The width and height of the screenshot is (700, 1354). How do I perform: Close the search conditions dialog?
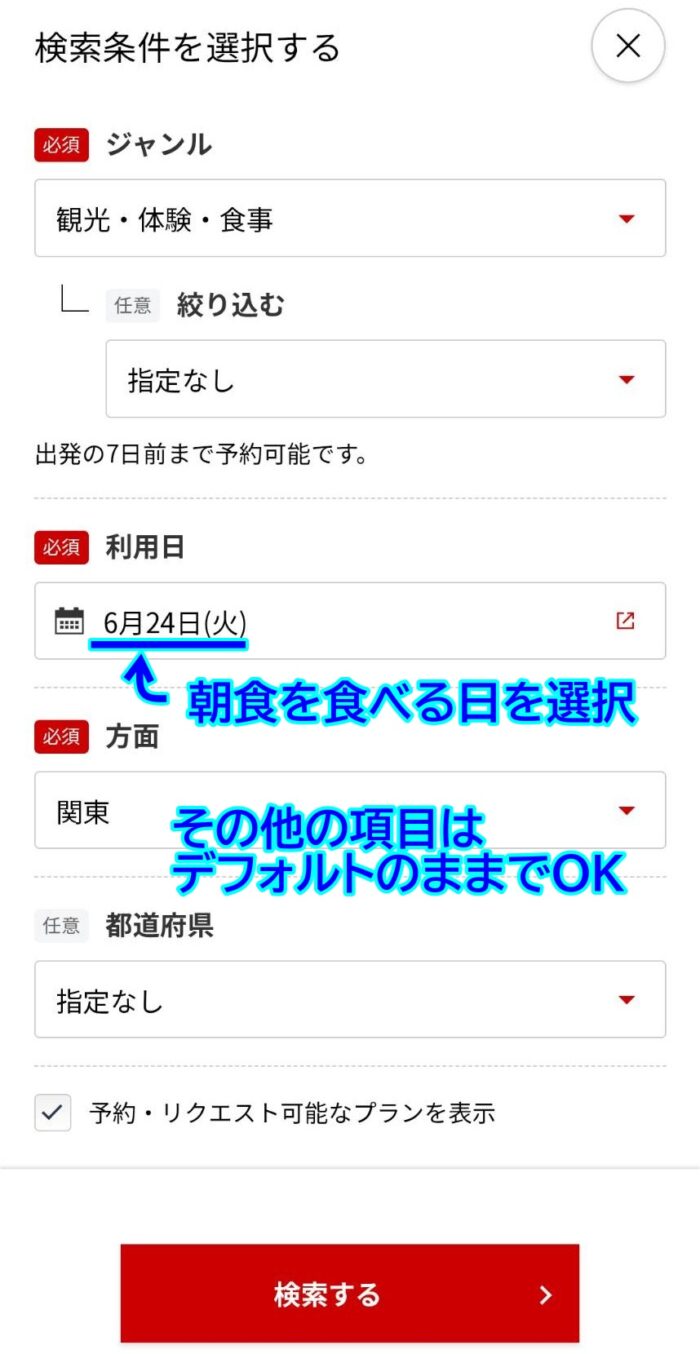point(628,46)
